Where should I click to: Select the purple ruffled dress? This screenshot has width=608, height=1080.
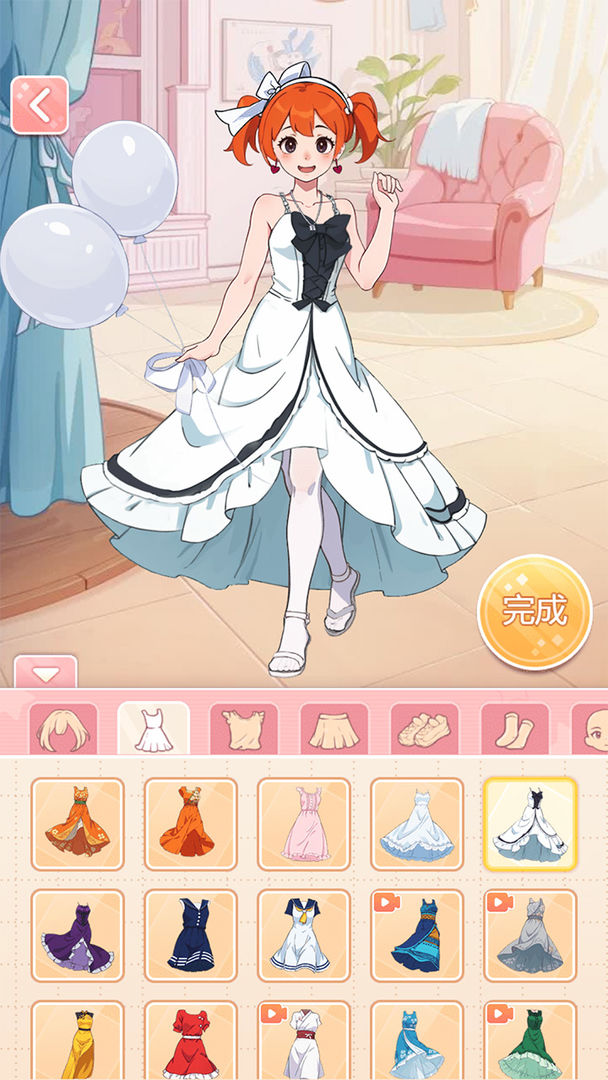click(x=78, y=936)
